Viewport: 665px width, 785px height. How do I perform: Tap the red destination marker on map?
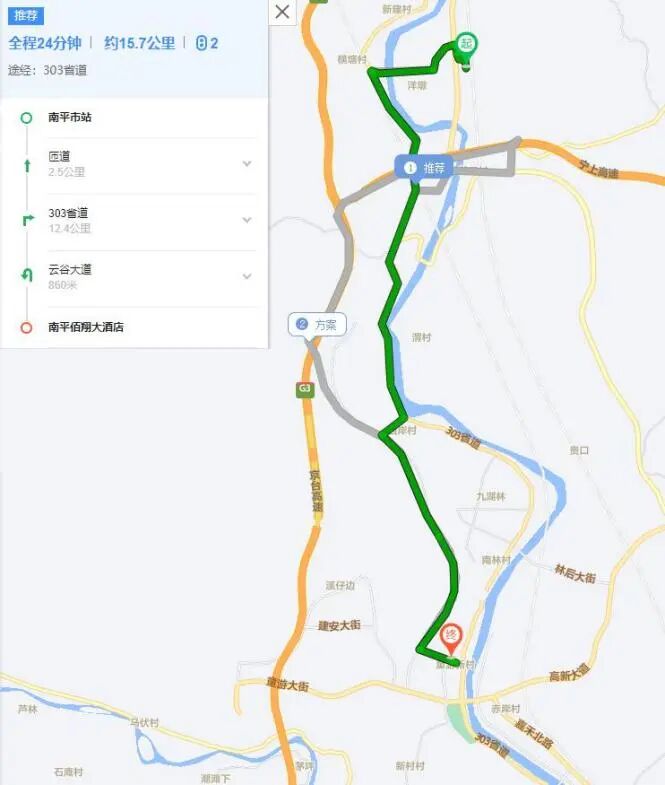coord(451,637)
